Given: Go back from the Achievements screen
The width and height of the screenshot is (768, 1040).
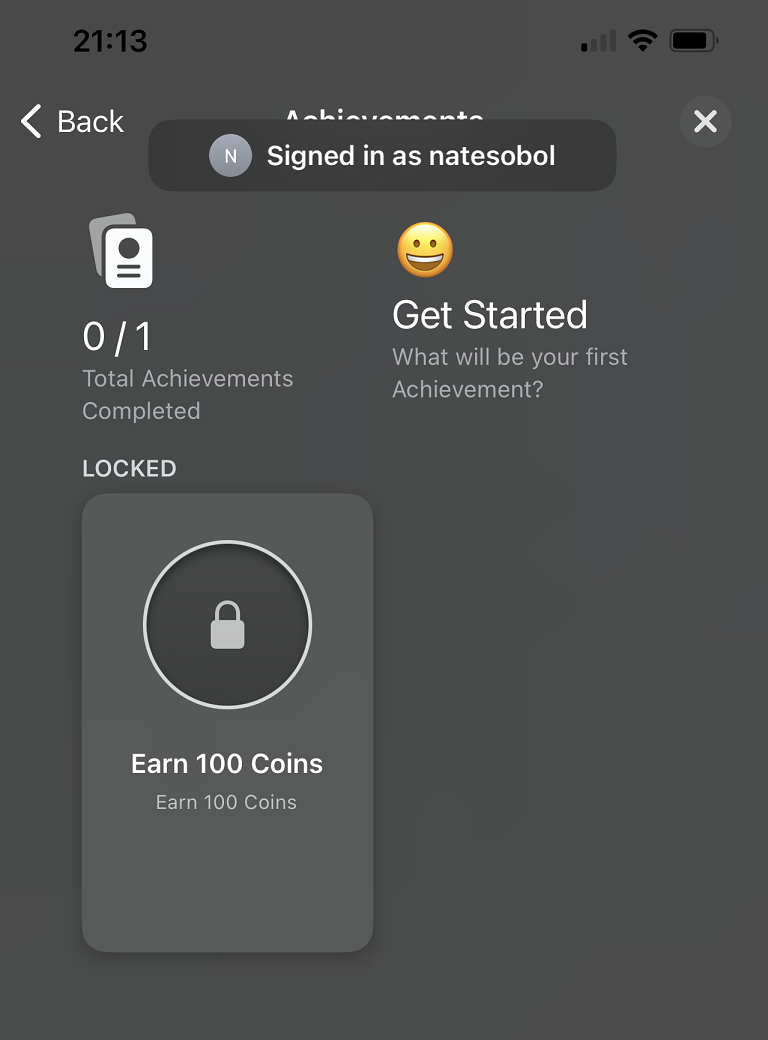Looking at the screenshot, I should click(x=72, y=122).
